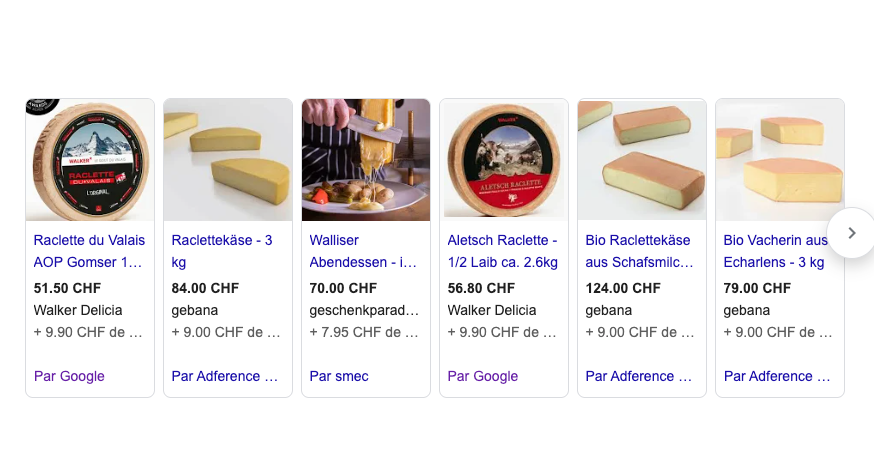Open Bio Vacherin aus Echarlens card
Viewport: 874px width, 464px height.
pyautogui.click(x=779, y=251)
